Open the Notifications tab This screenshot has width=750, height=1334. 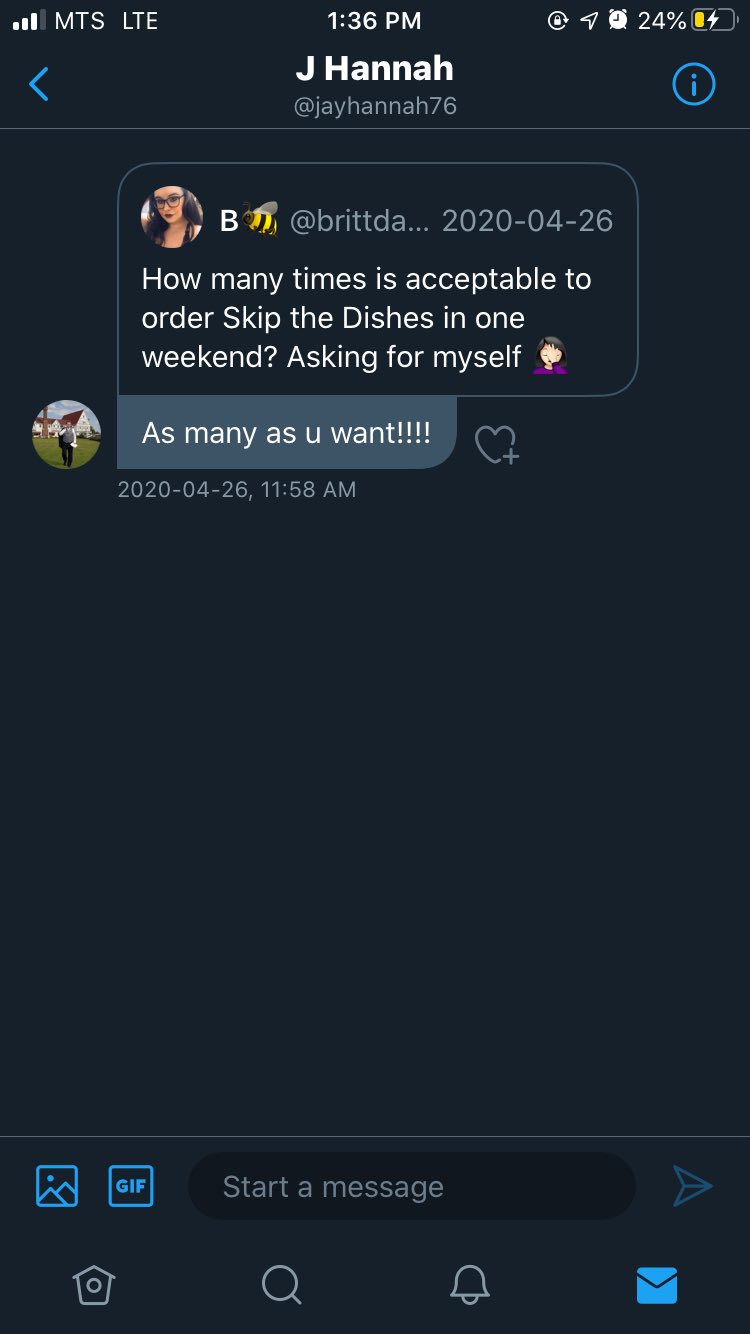[x=469, y=1285]
